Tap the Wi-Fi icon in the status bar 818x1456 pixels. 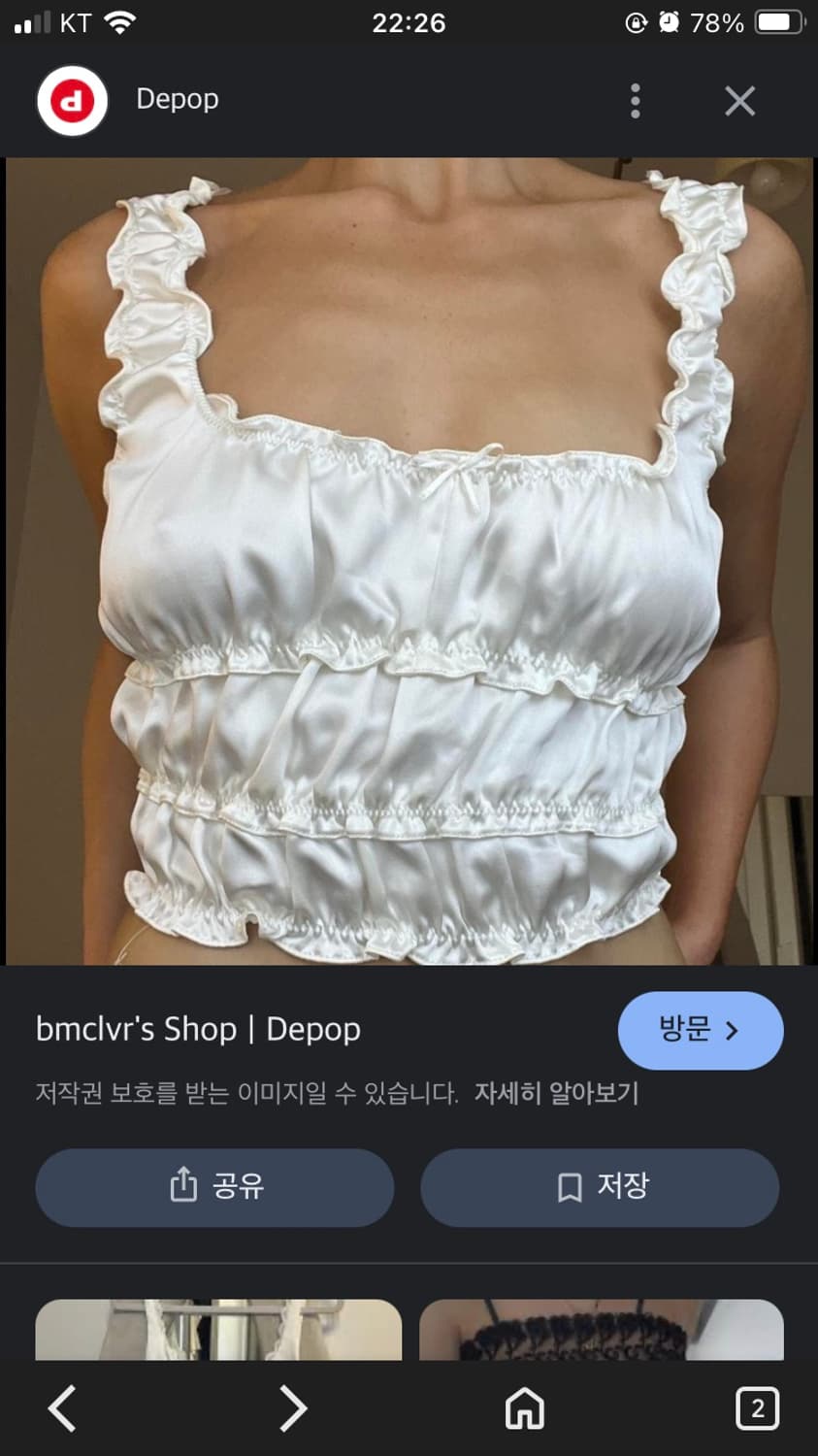120,21
